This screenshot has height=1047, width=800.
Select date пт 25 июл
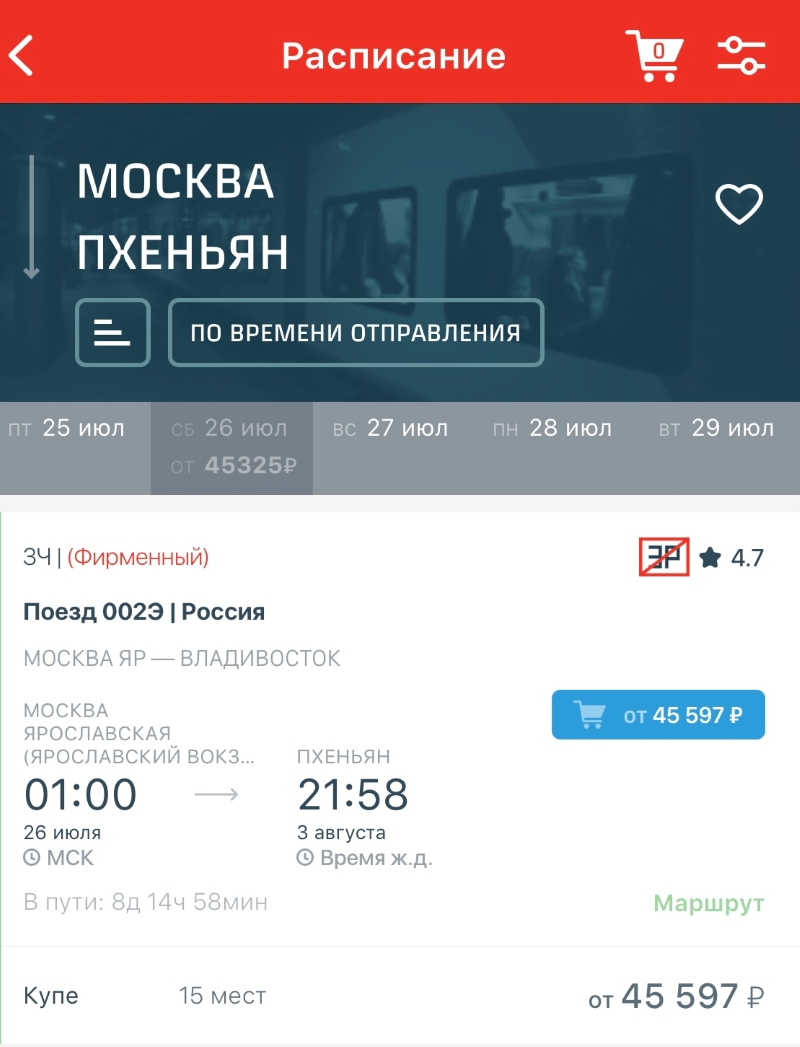point(67,429)
